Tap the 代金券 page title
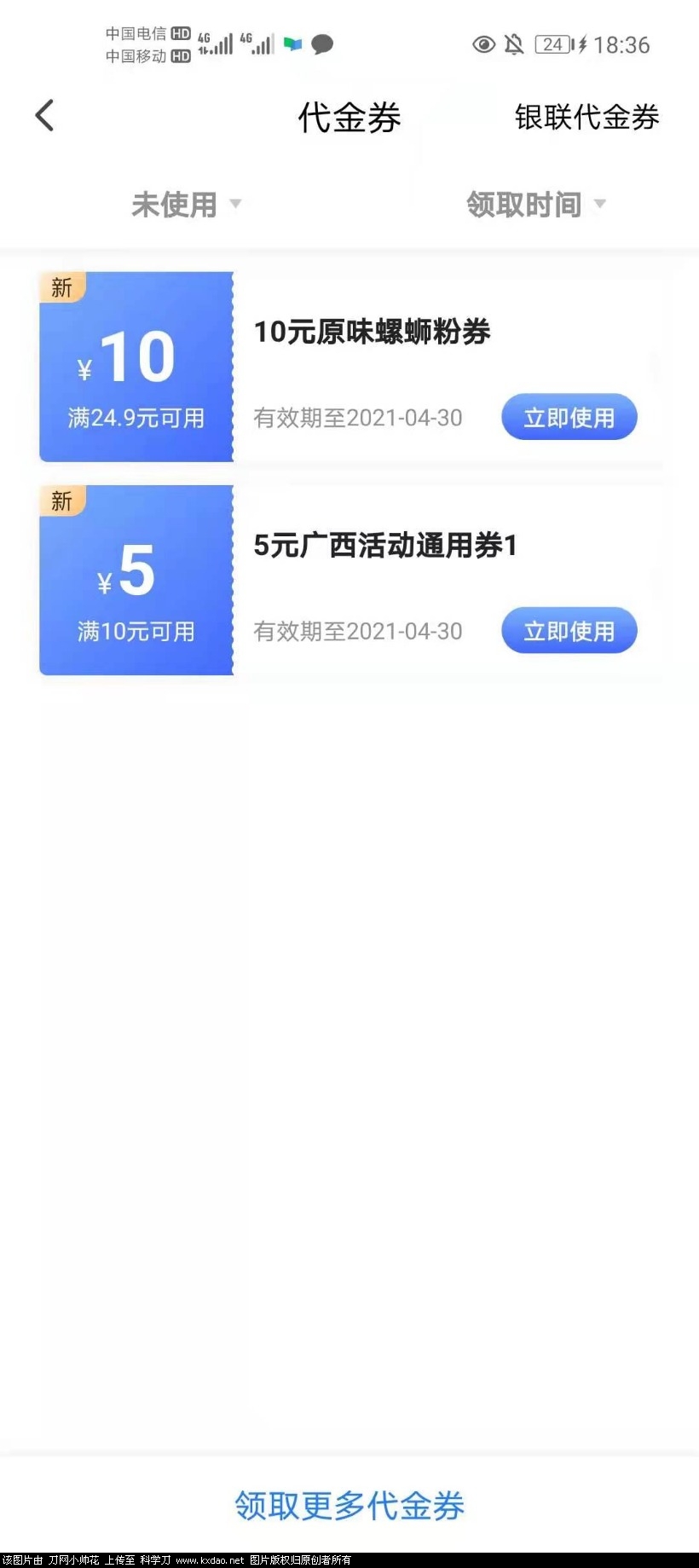The image size is (699, 1568). (348, 118)
